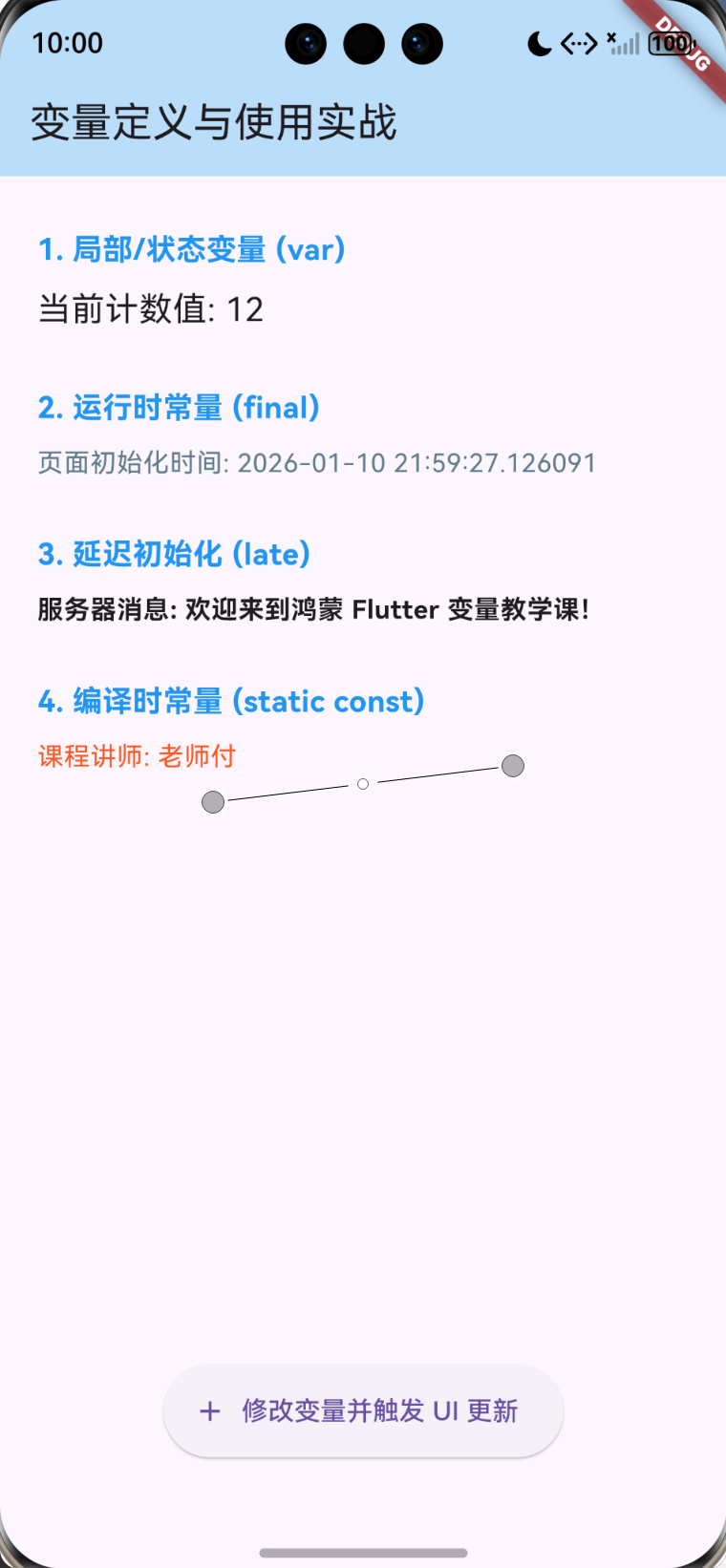
Task: Select the 运行时常量 (final) heading
Action: (178, 409)
